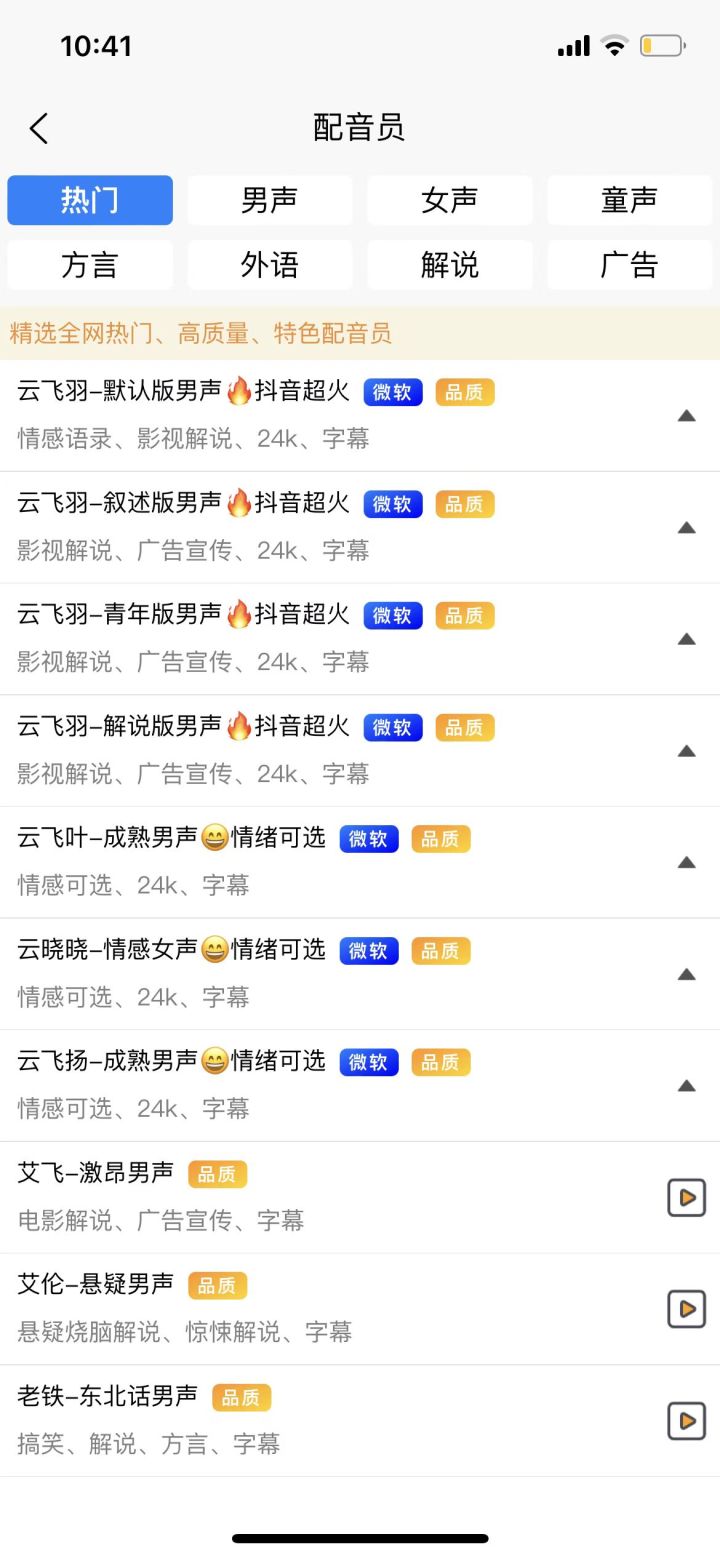The width and height of the screenshot is (720, 1558).
Task: Tap the 微软 badge on 云飞羽-默认版男声
Action: 392,392
